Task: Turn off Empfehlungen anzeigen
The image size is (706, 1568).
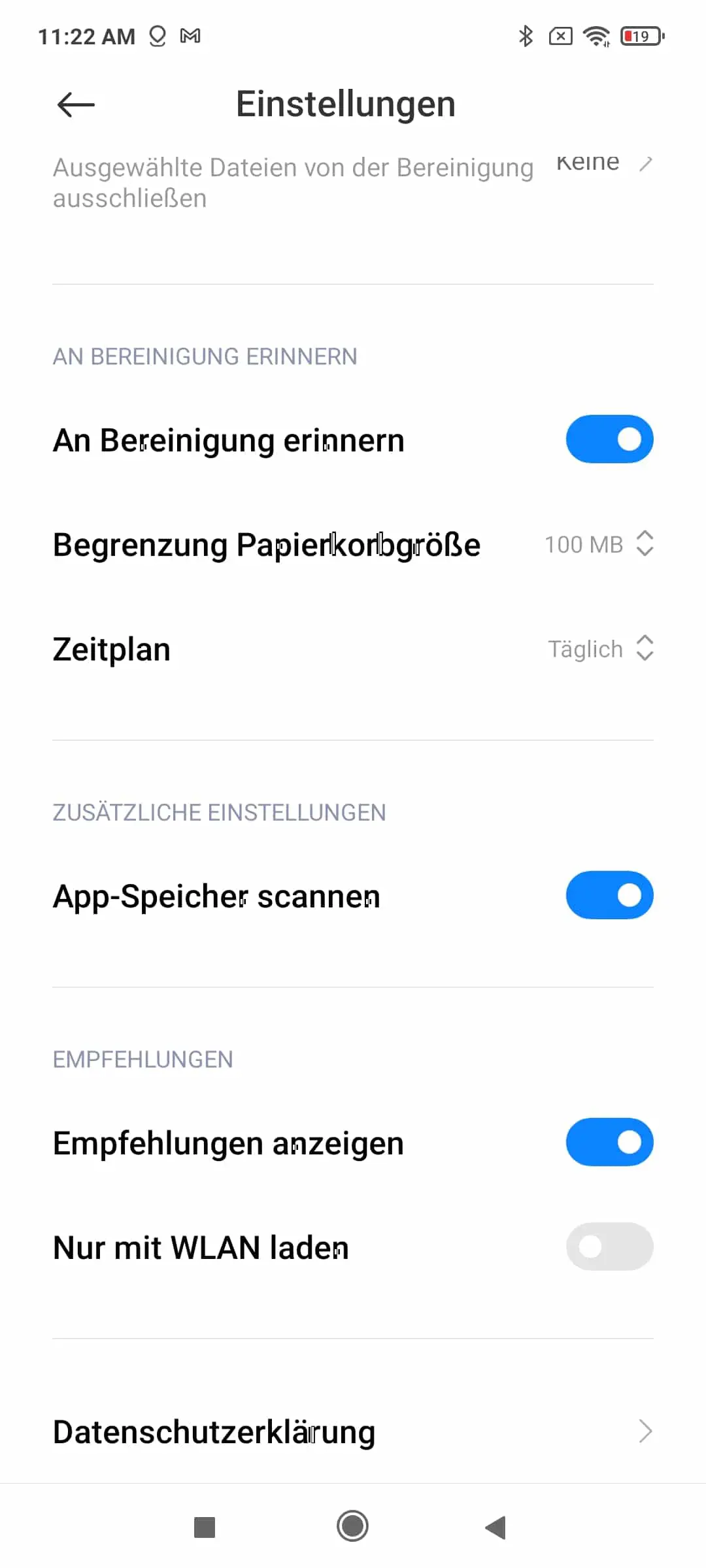Action: (609, 1142)
